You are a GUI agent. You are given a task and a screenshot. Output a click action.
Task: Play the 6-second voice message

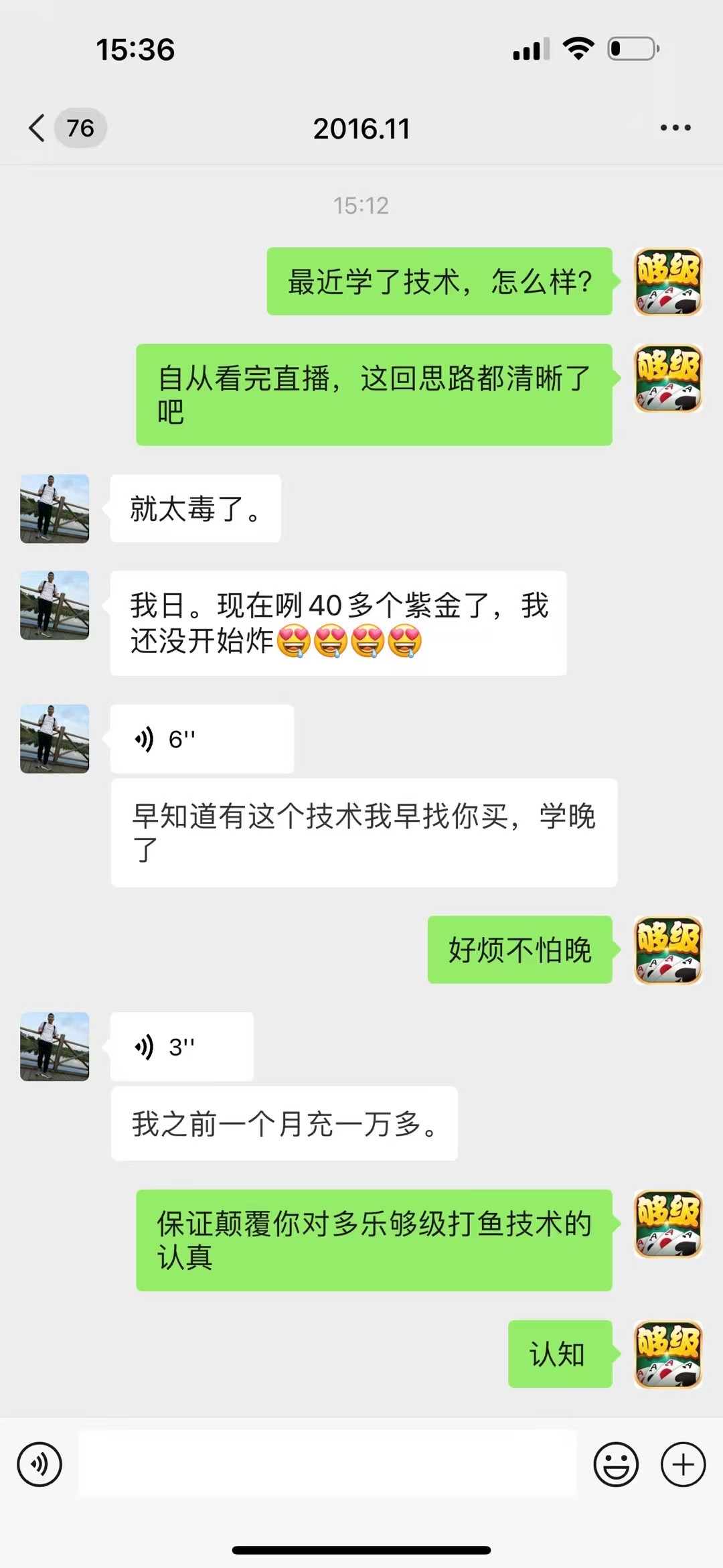tap(201, 739)
